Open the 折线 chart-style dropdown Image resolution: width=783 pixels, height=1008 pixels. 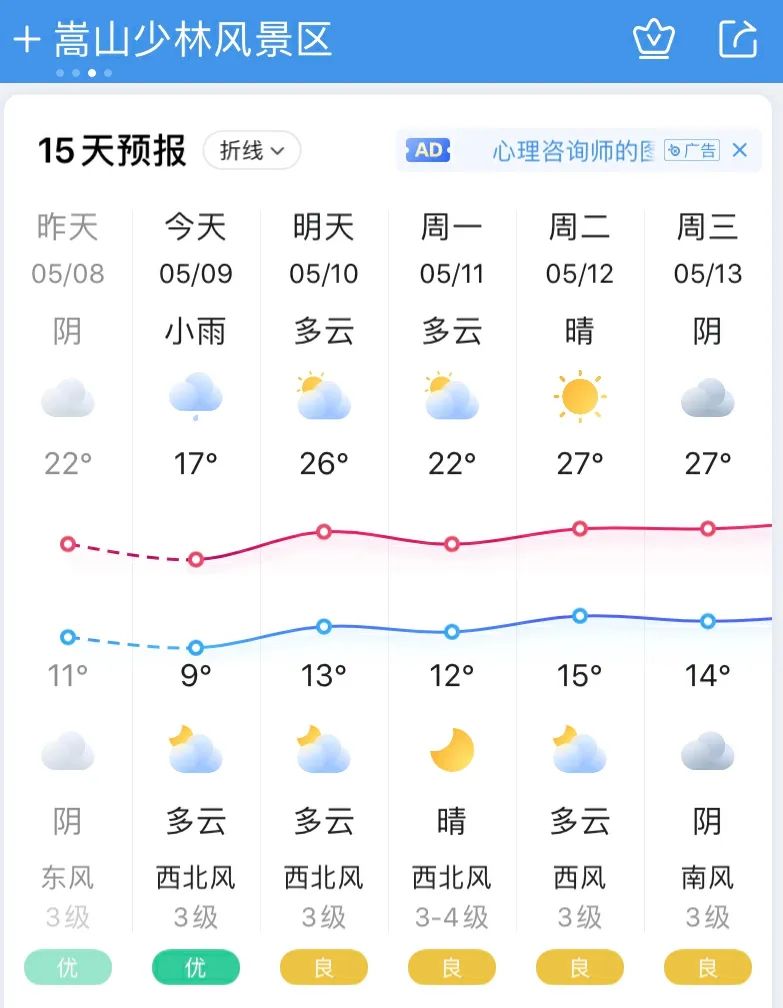tap(252, 151)
